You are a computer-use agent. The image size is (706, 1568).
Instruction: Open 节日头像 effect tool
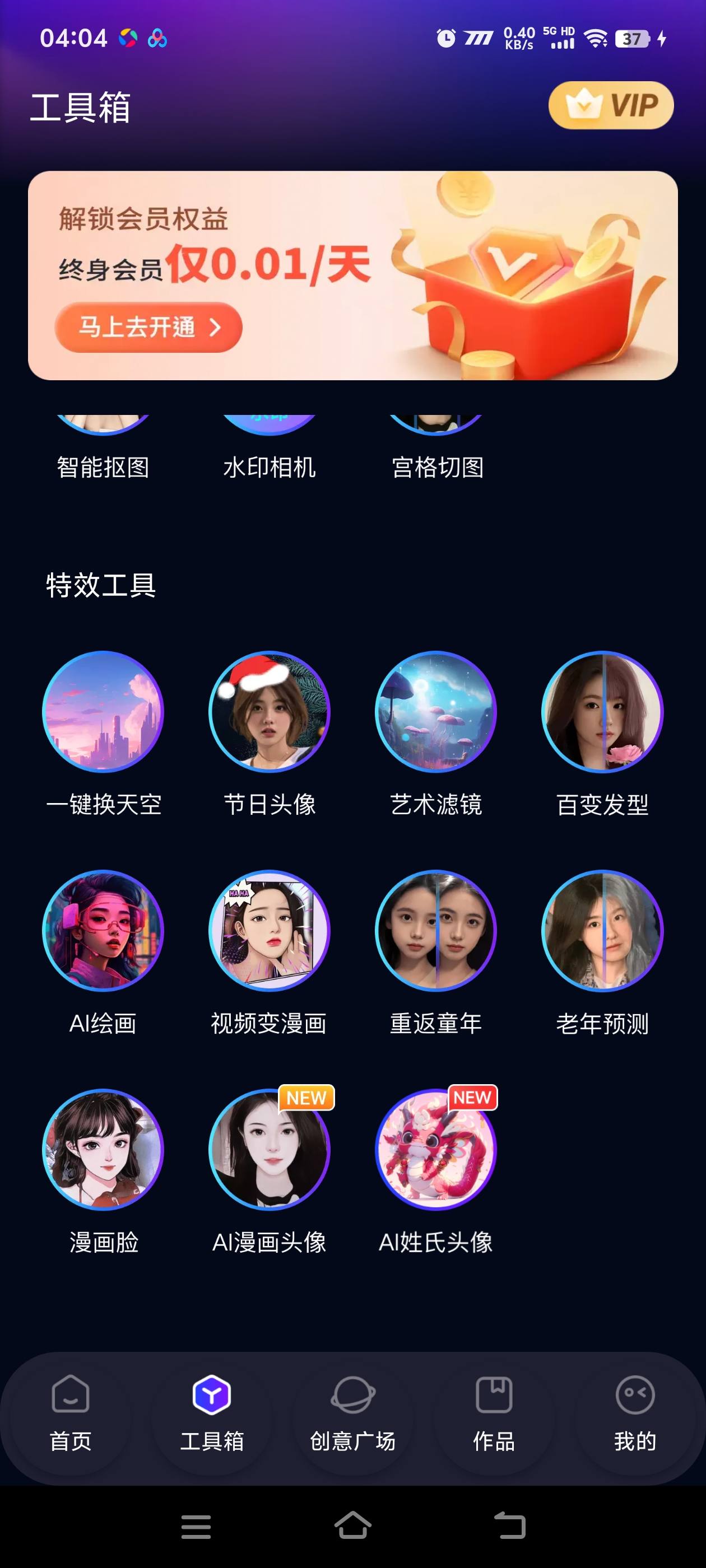pyautogui.click(x=270, y=712)
